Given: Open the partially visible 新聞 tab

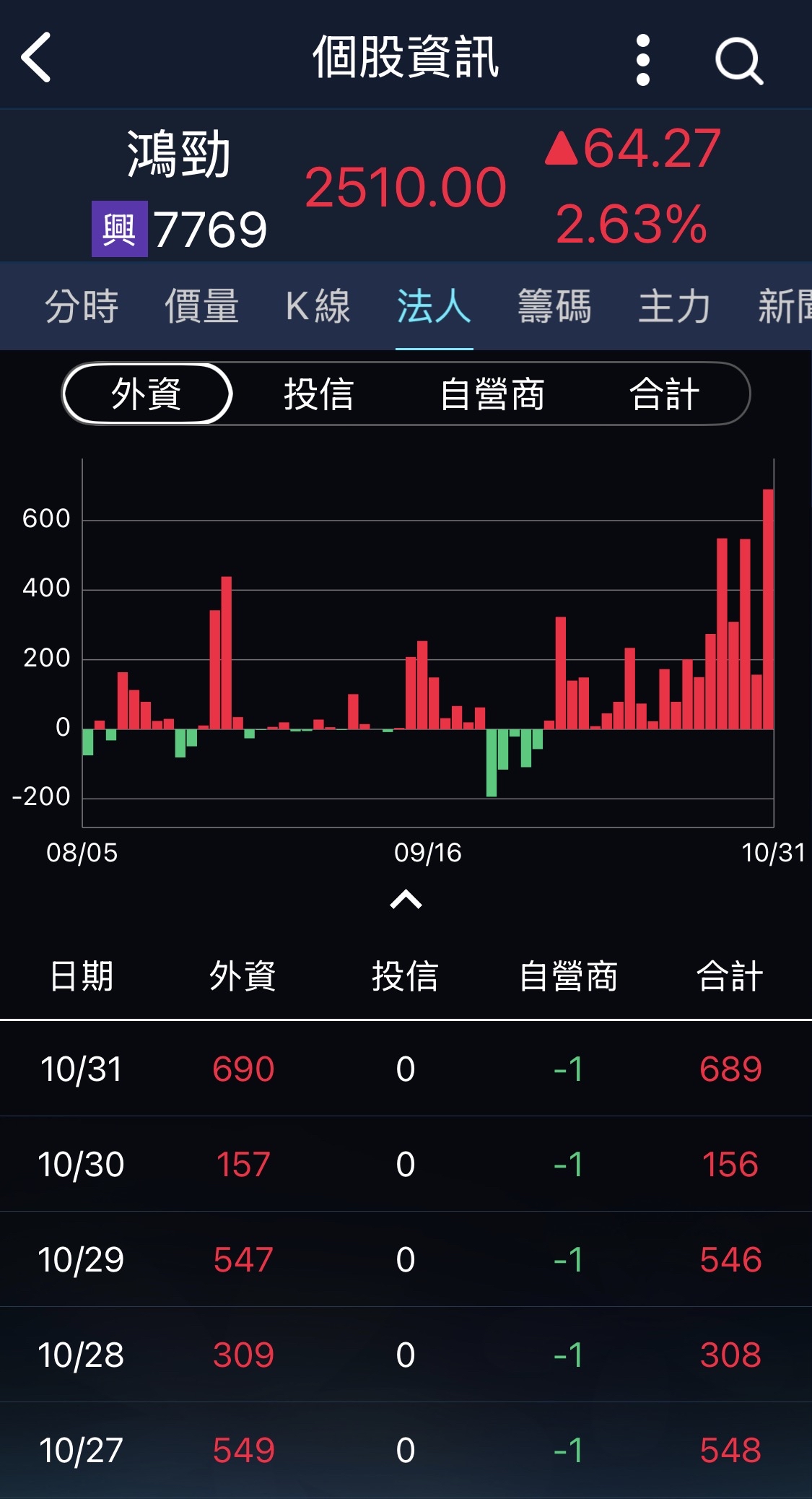Looking at the screenshot, I should pyautogui.click(x=785, y=306).
